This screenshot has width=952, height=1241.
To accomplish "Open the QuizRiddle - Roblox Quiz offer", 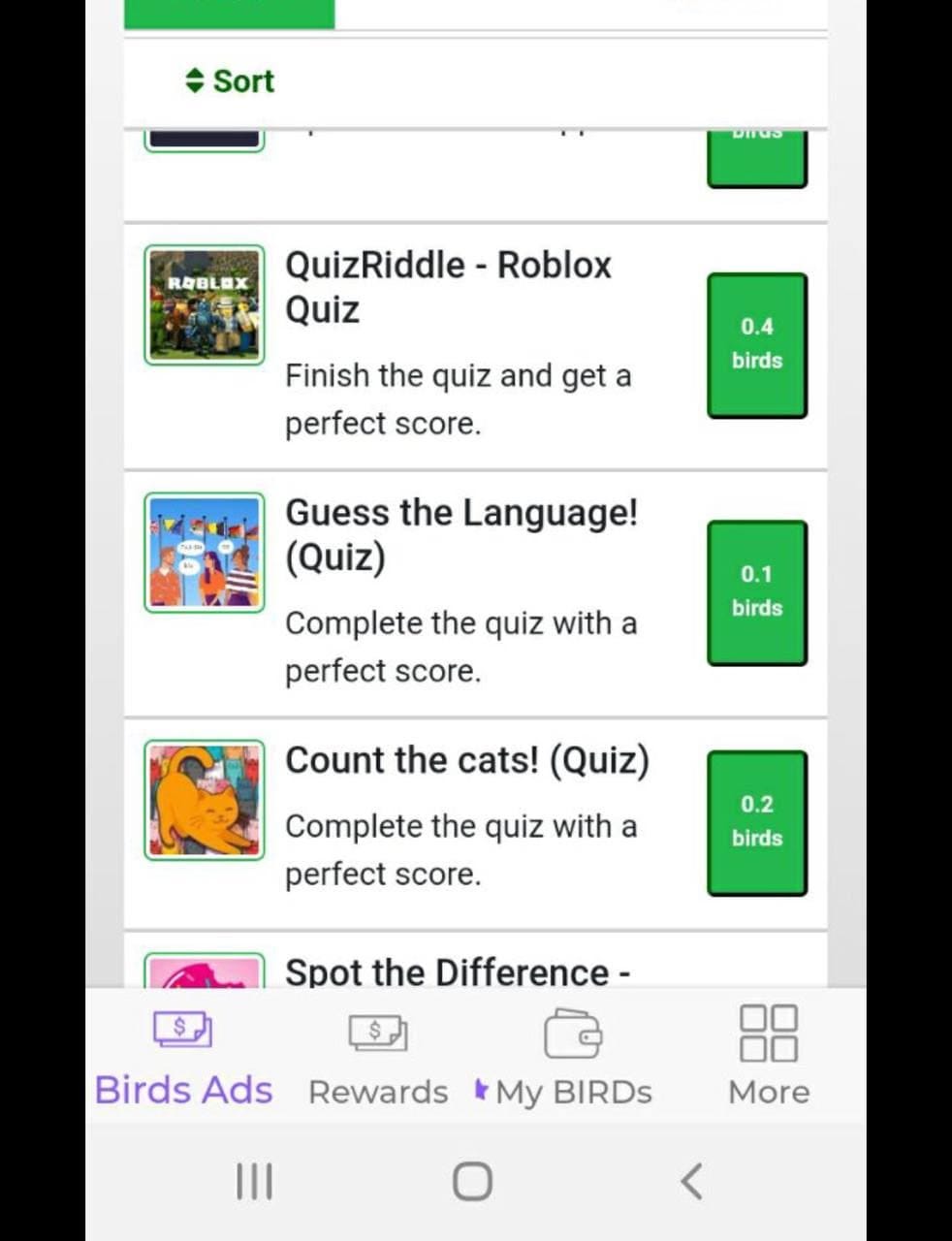I will [x=448, y=287].
